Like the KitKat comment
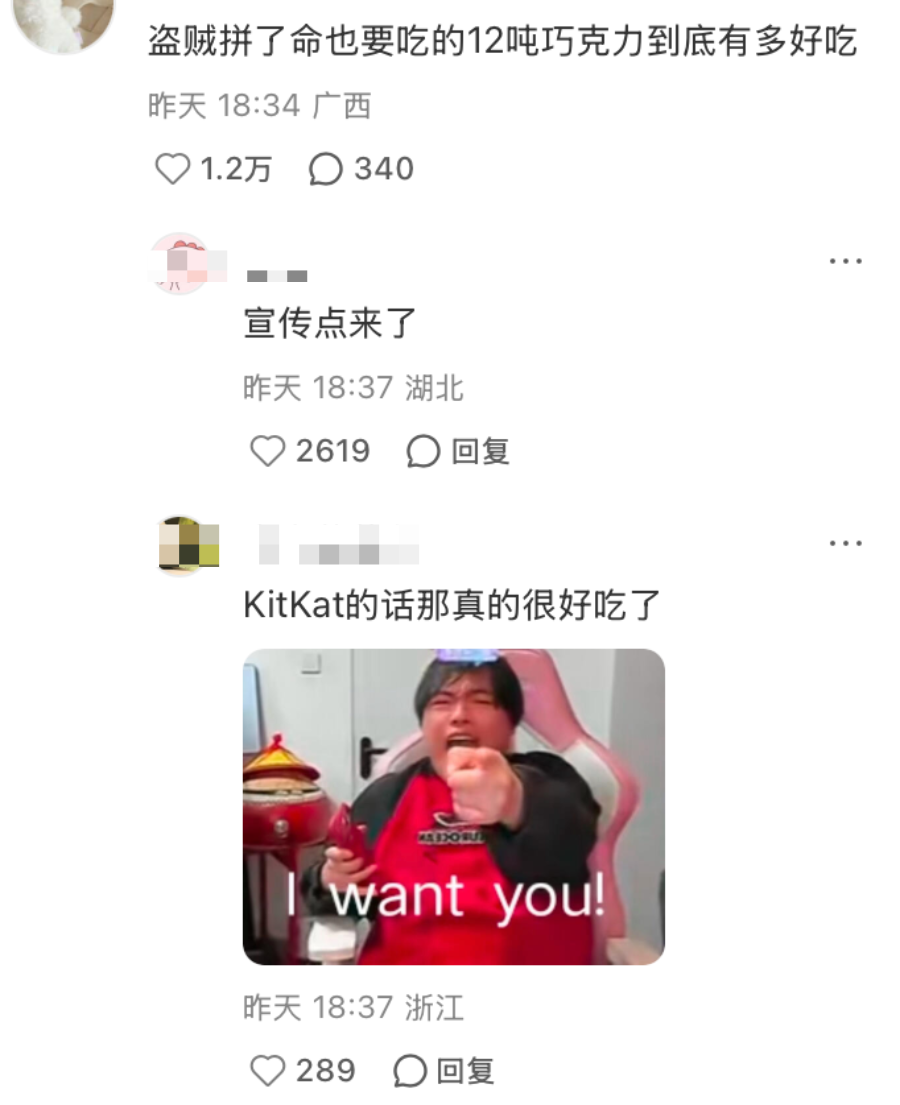The width and height of the screenshot is (900, 1105). click(267, 1071)
